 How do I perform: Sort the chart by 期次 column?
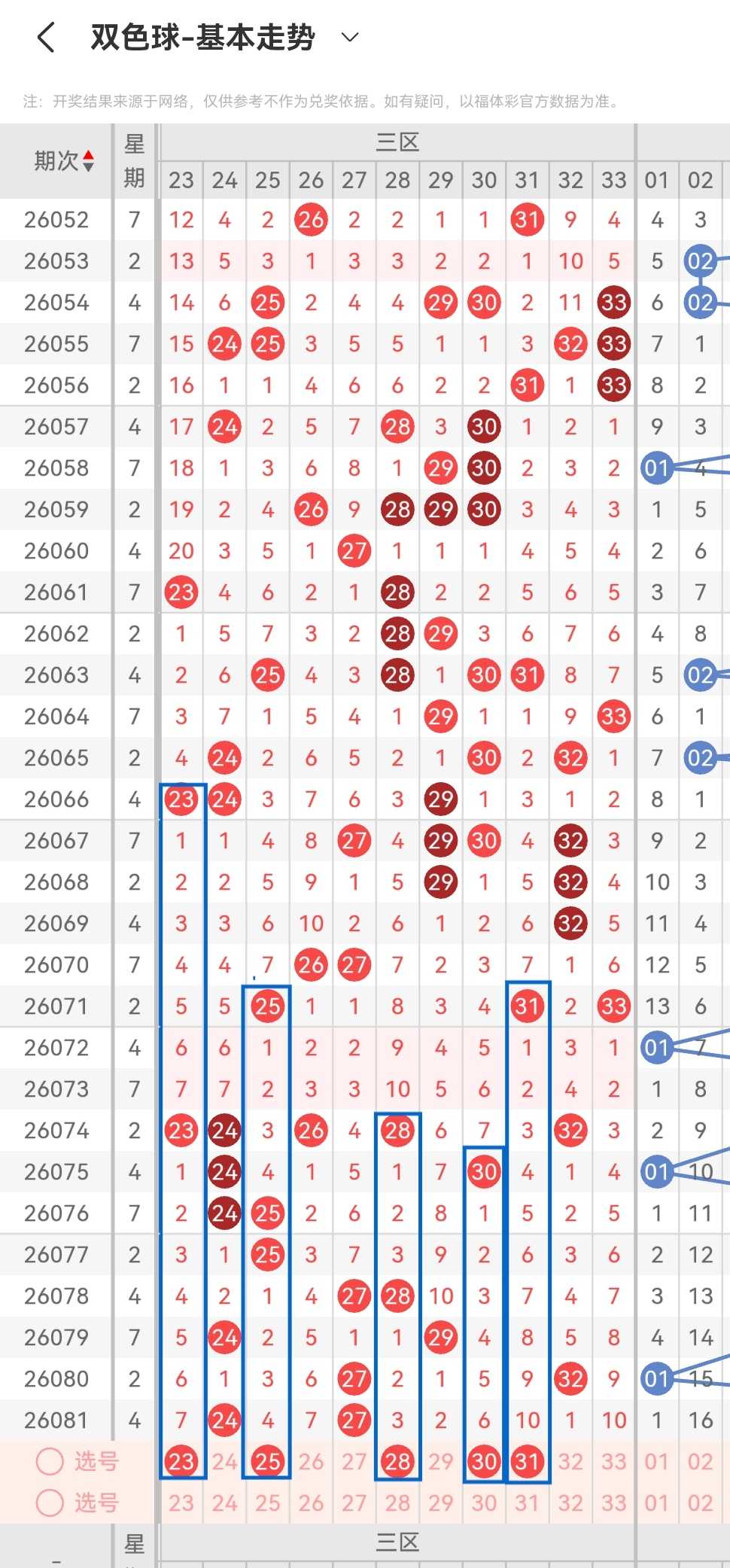[x=65, y=160]
